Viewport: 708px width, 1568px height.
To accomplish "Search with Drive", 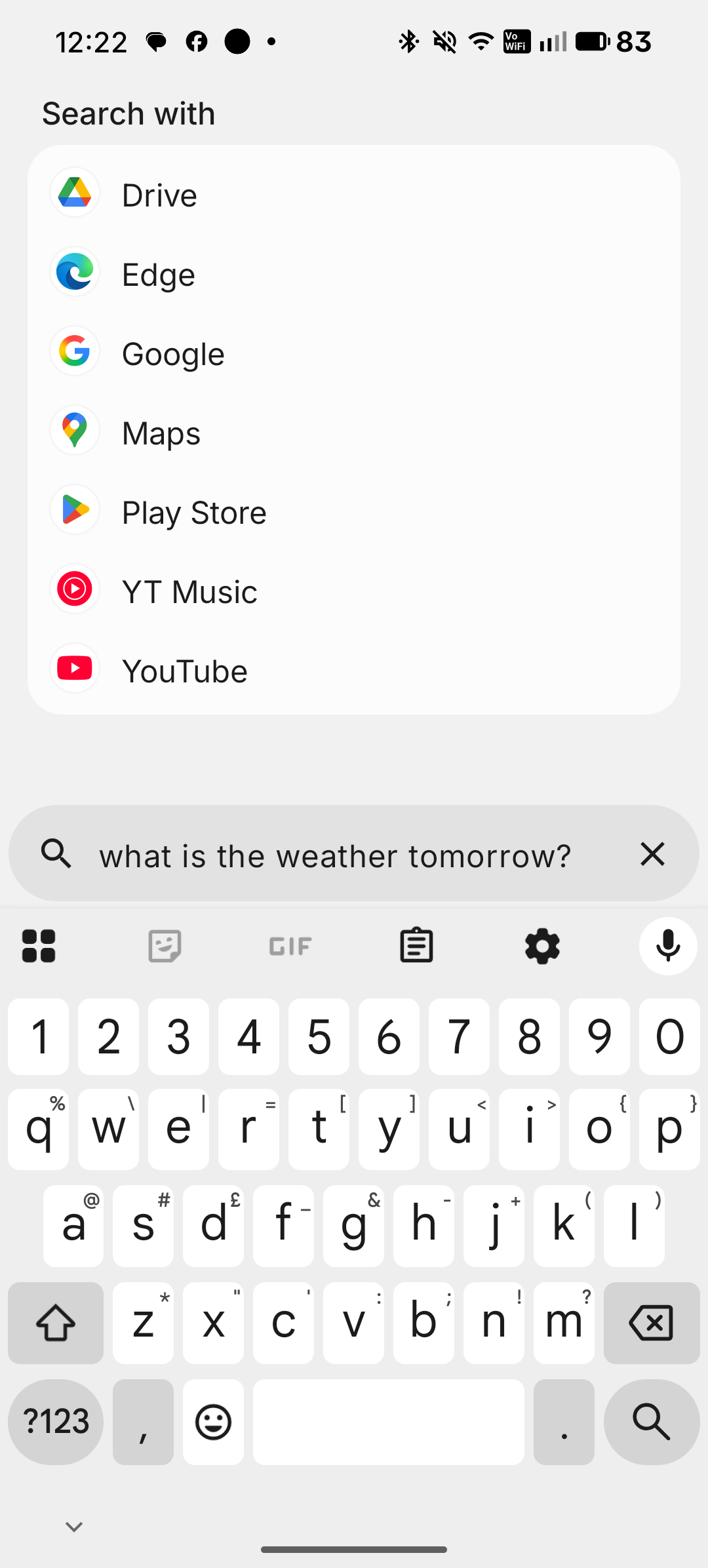I will pyautogui.click(x=159, y=195).
